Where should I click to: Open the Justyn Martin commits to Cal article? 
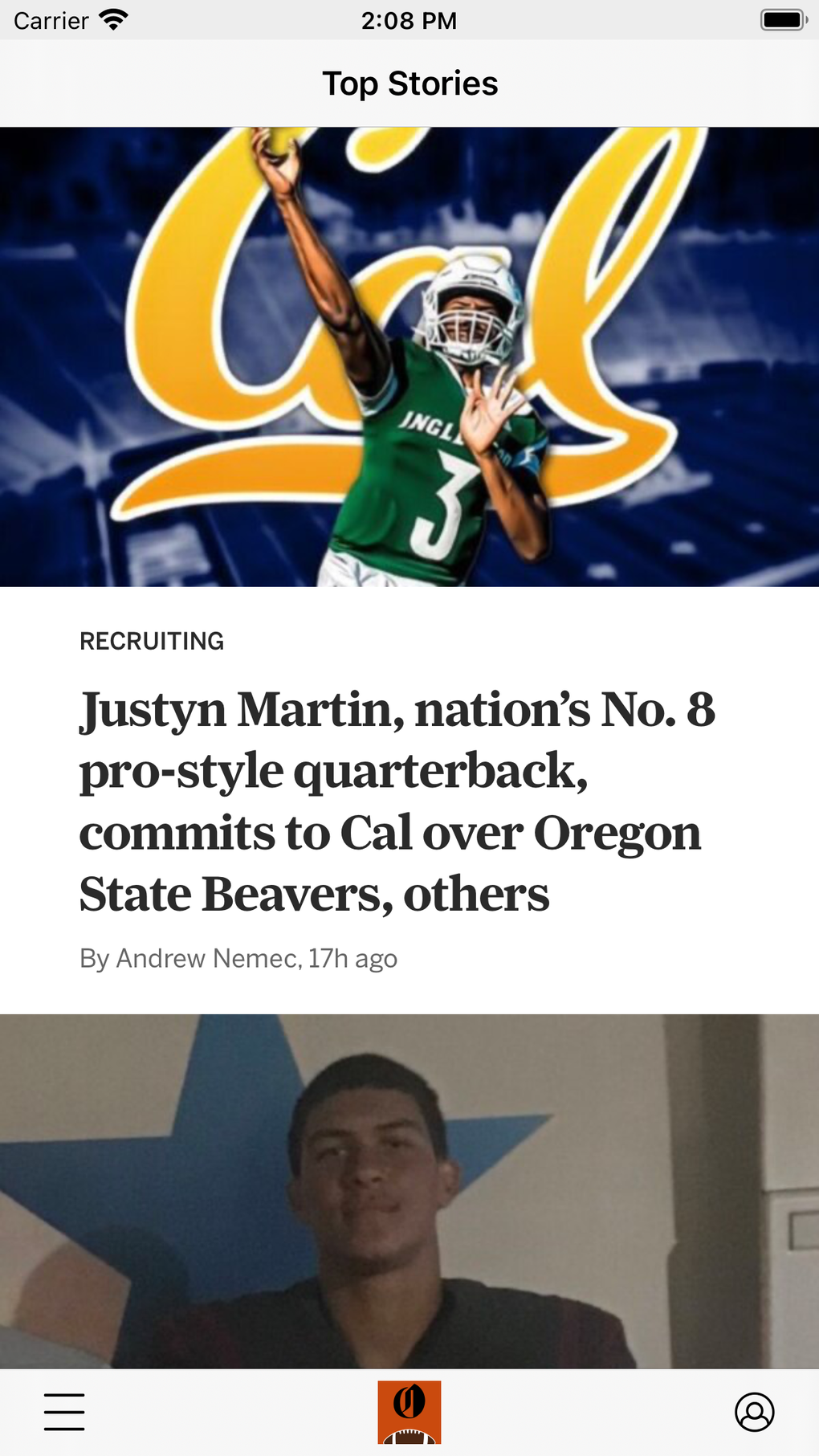coord(397,801)
